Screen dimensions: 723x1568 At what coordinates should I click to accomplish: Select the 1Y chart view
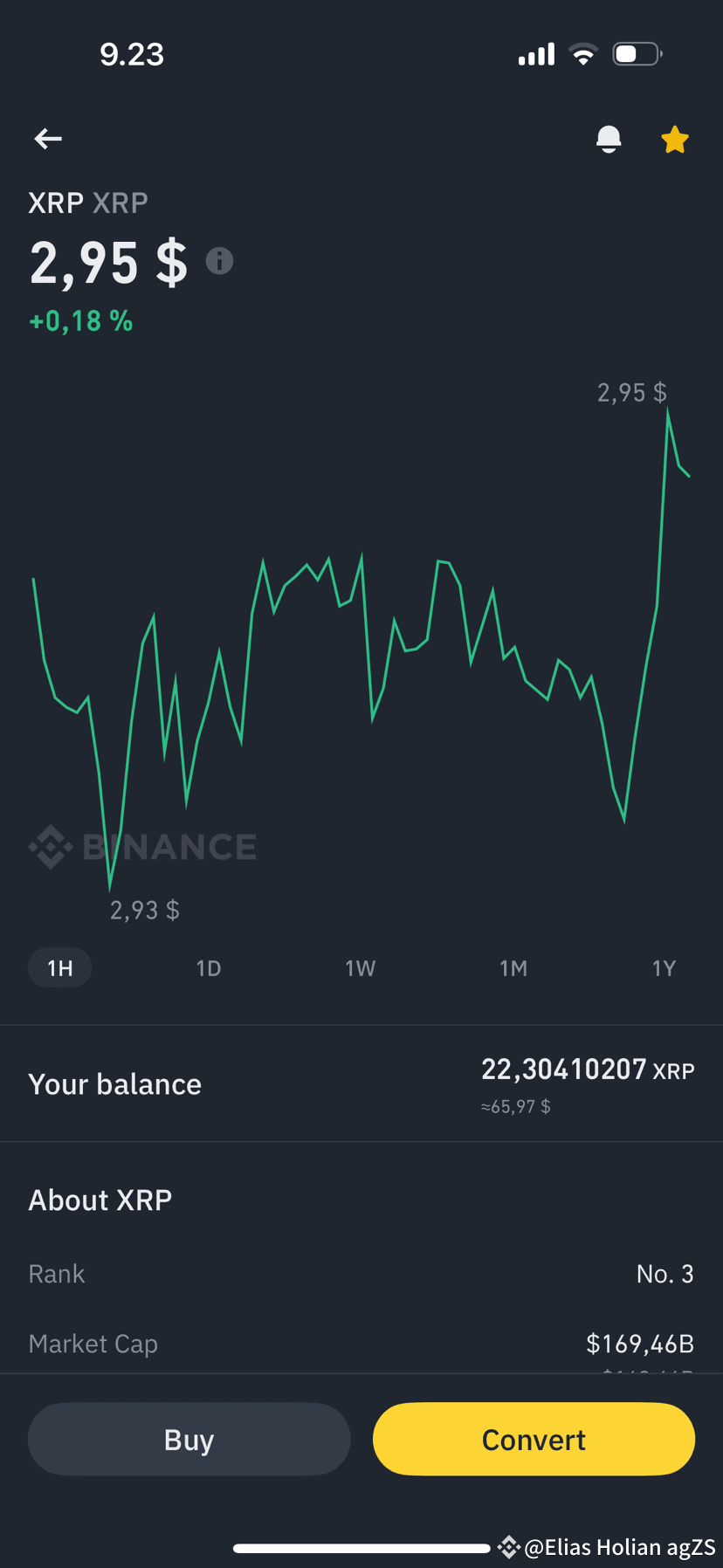click(x=664, y=967)
